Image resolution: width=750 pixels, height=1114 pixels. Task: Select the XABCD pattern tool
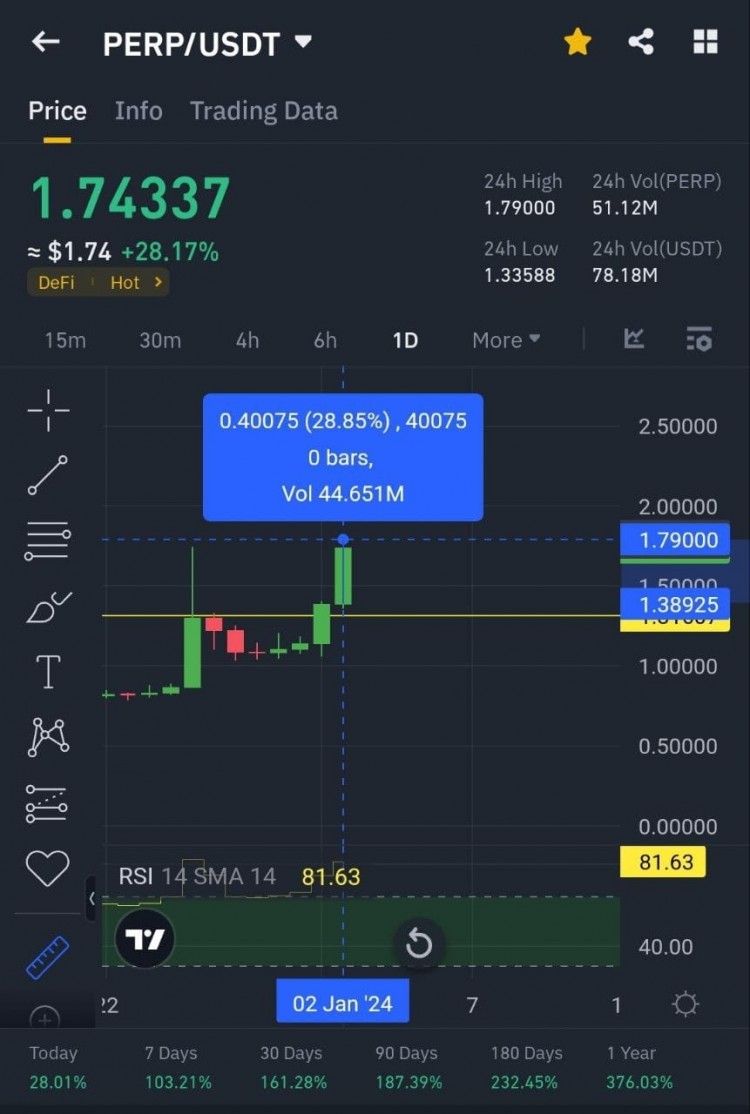click(x=47, y=737)
